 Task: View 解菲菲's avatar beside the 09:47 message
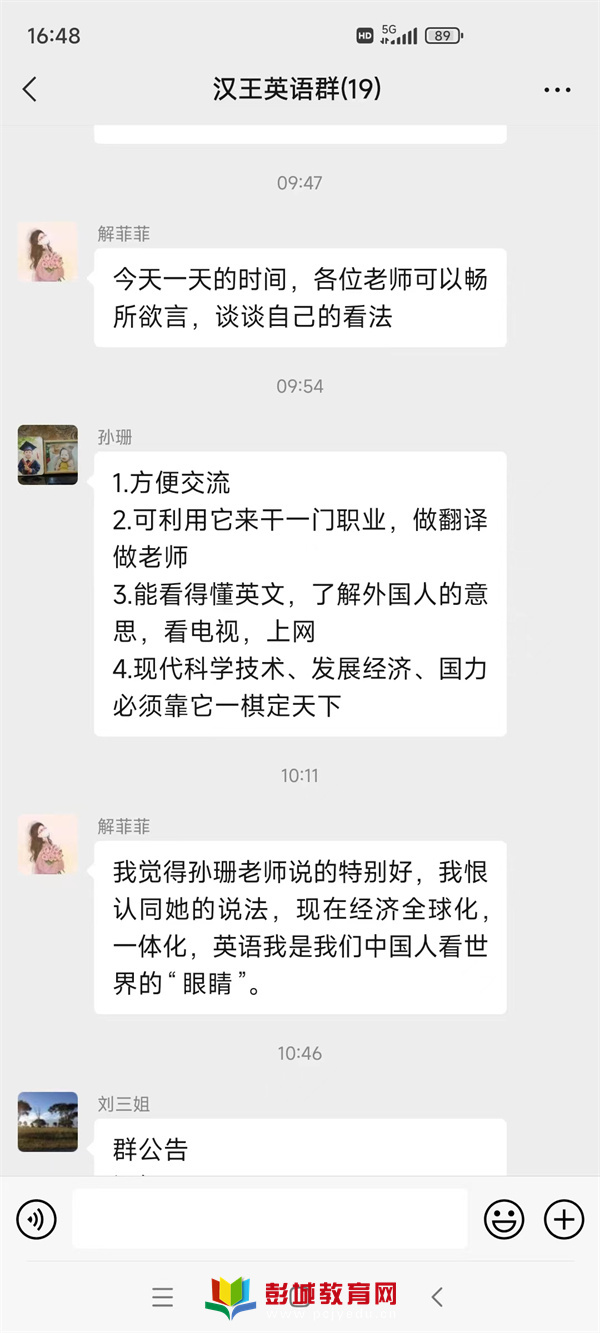48,252
